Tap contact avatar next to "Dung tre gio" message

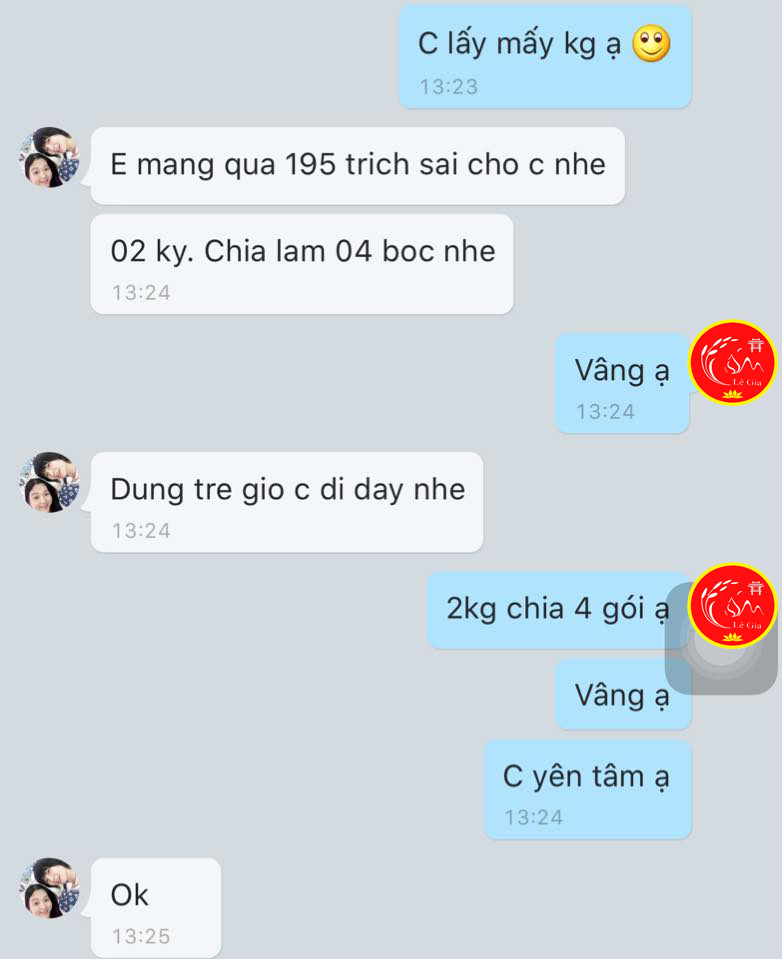click(50, 483)
